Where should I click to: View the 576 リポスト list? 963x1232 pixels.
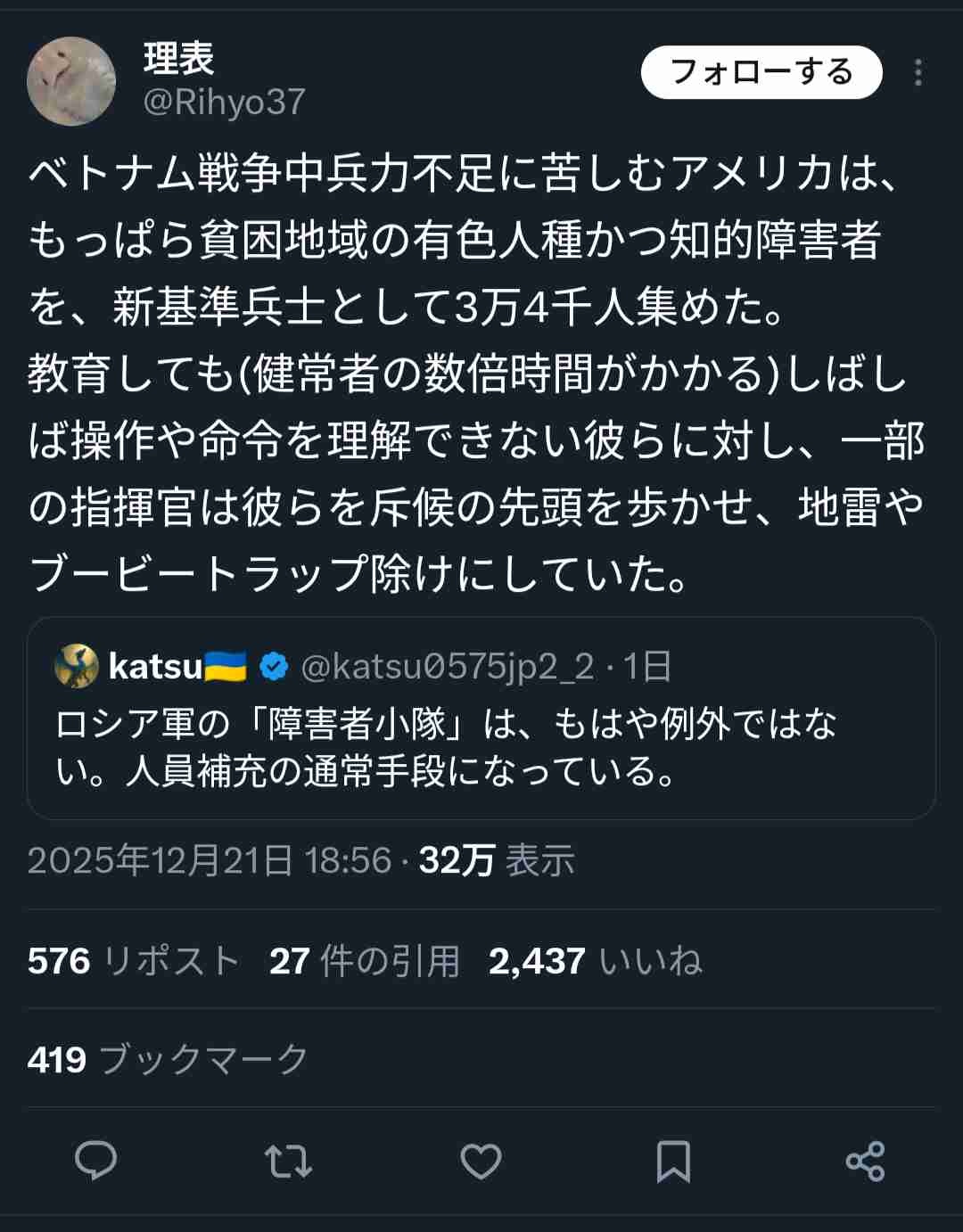(x=134, y=961)
